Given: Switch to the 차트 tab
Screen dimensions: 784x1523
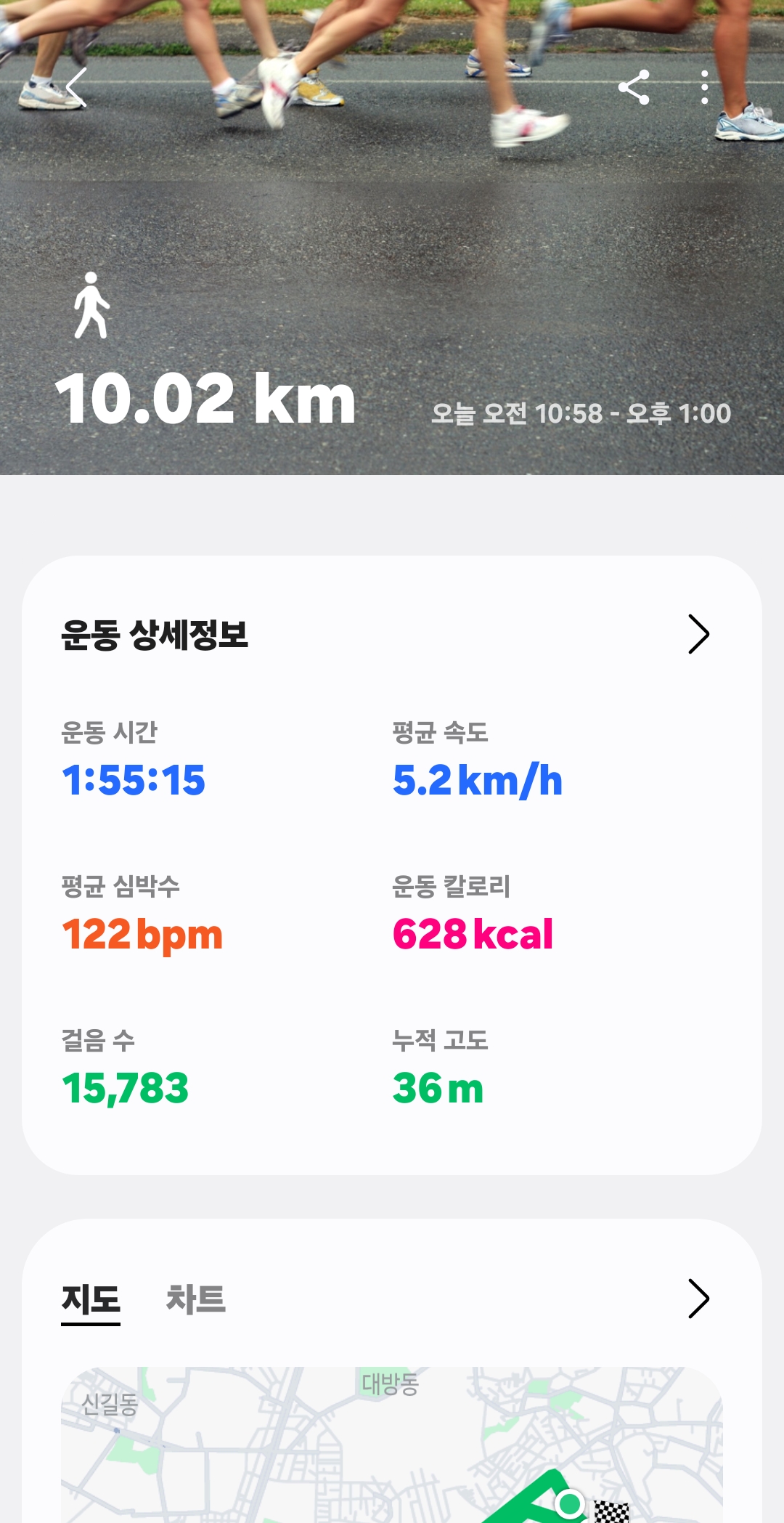Looking at the screenshot, I should 195,1299.
